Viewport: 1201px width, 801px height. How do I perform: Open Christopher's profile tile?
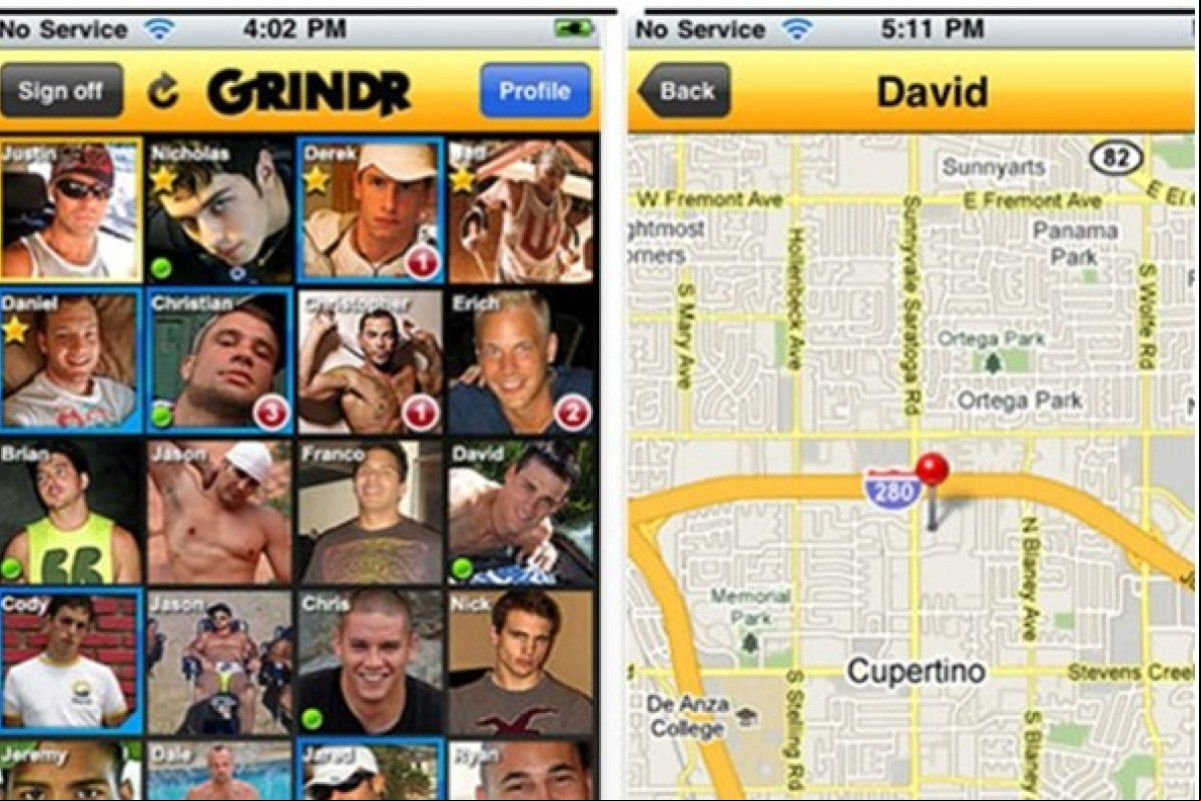tap(370, 360)
